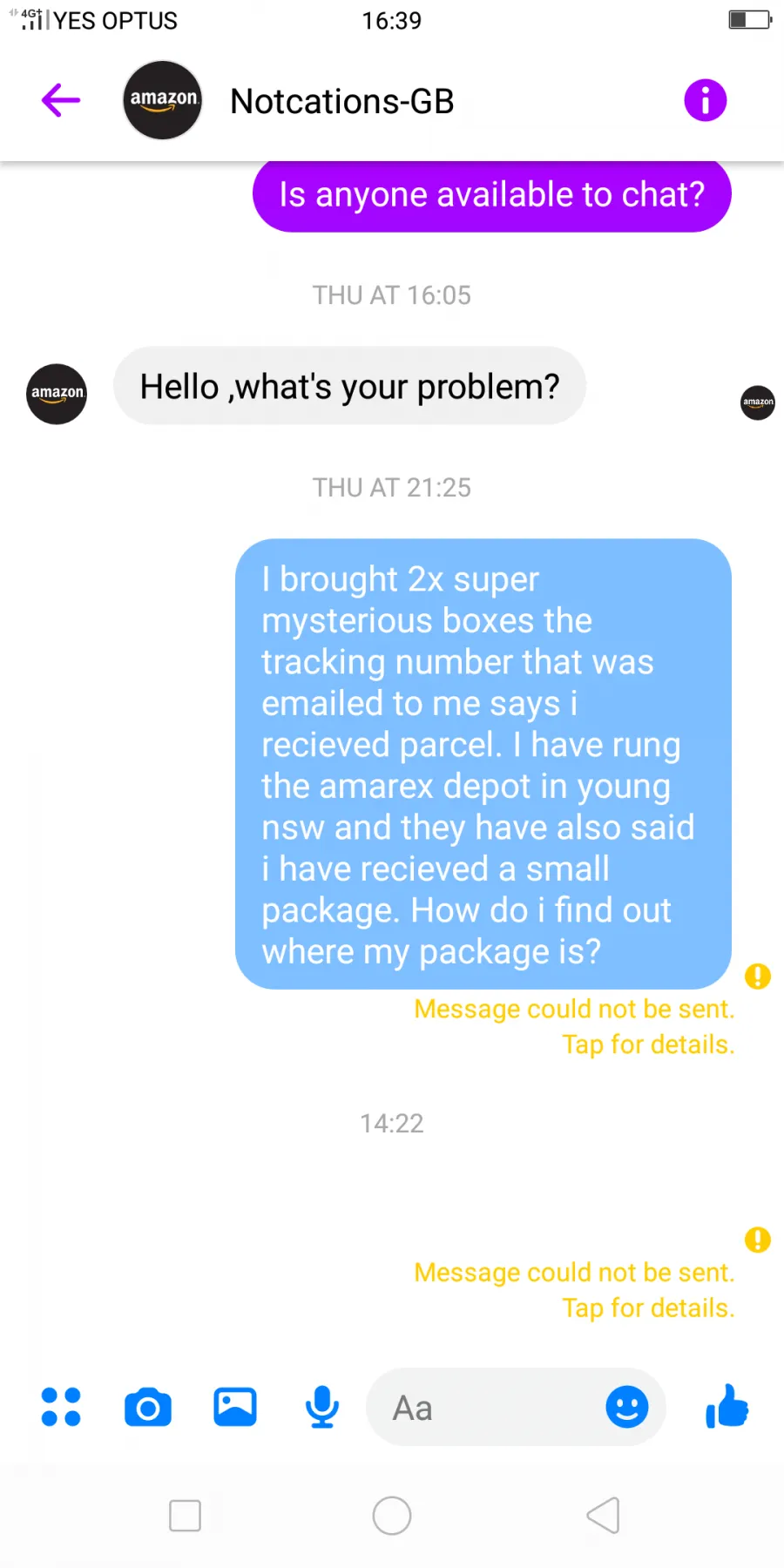Tap the system home button
Image resolution: width=784 pixels, height=1568 pixels.
tap(392, 1516)
